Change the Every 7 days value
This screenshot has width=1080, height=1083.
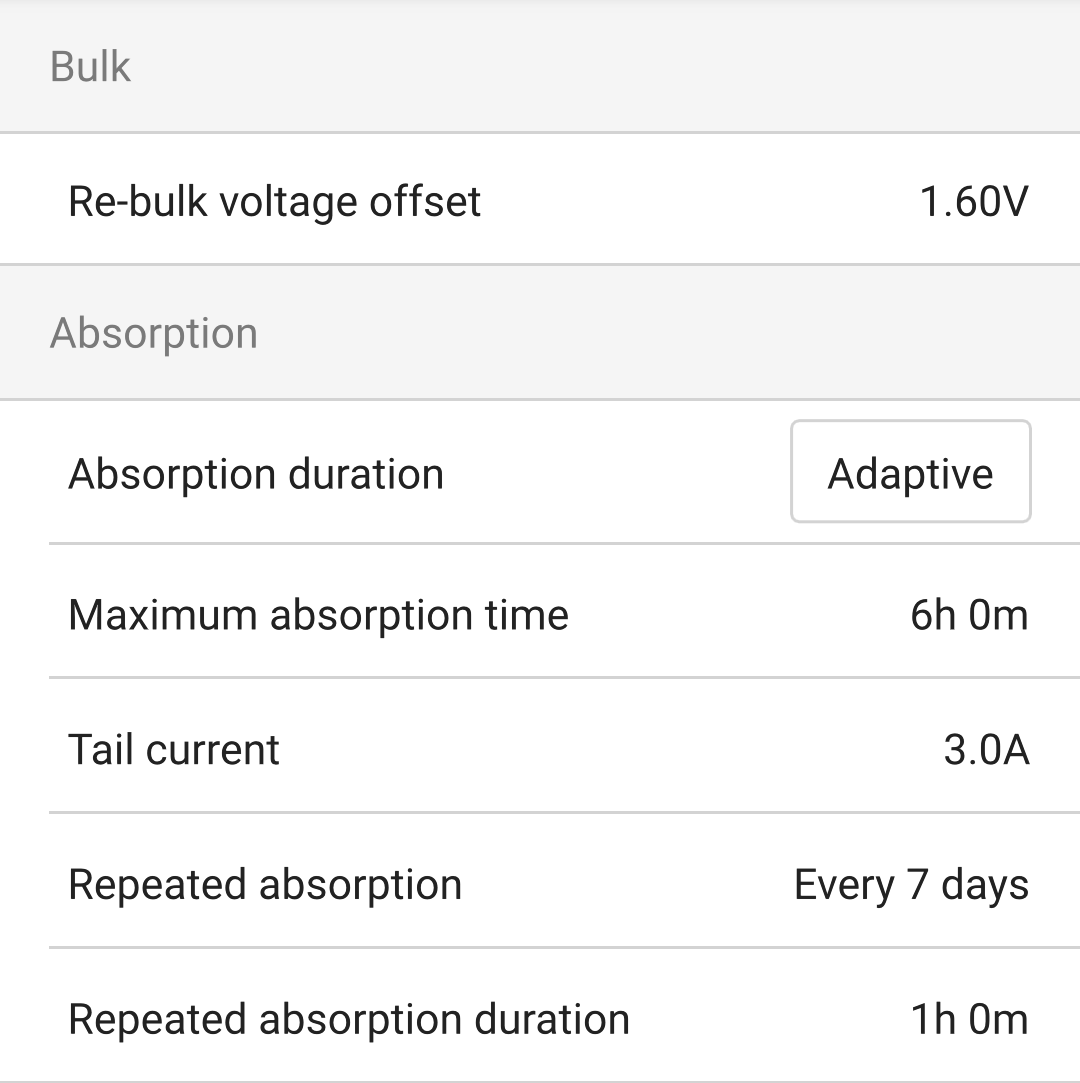(910, 884)
